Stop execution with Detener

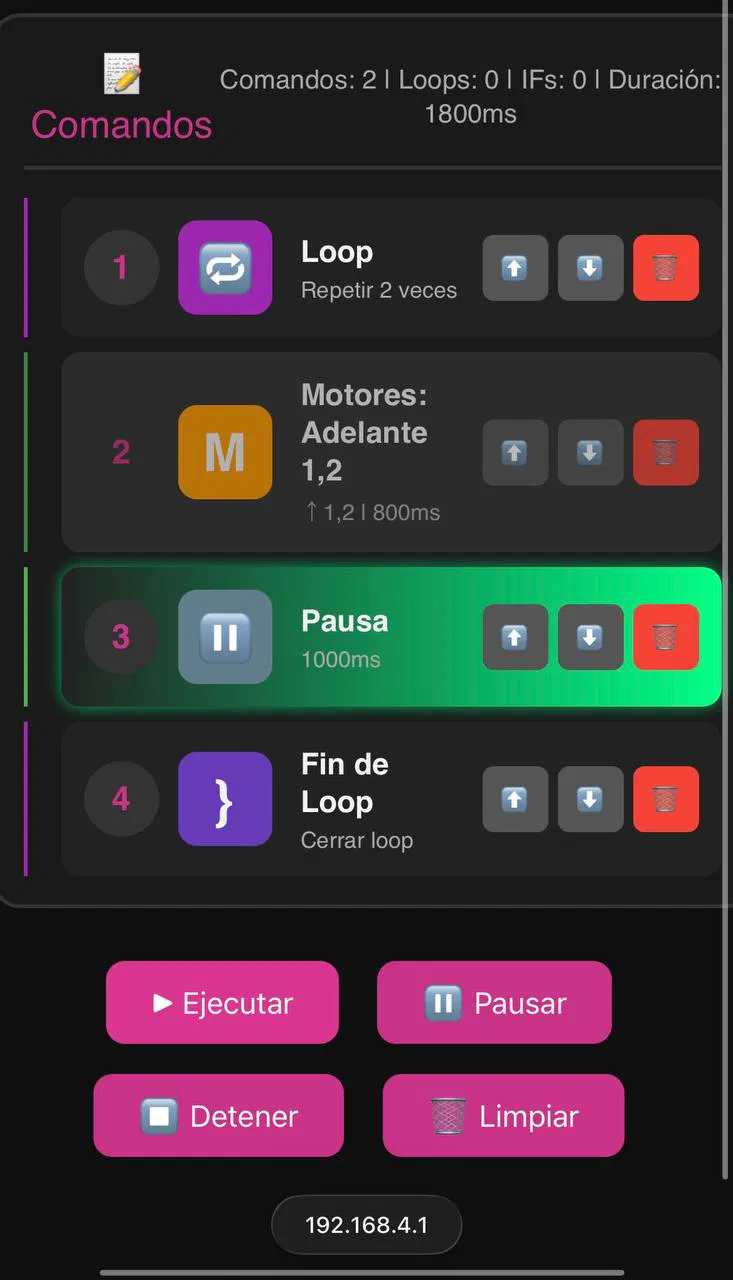click(218, 1116)
